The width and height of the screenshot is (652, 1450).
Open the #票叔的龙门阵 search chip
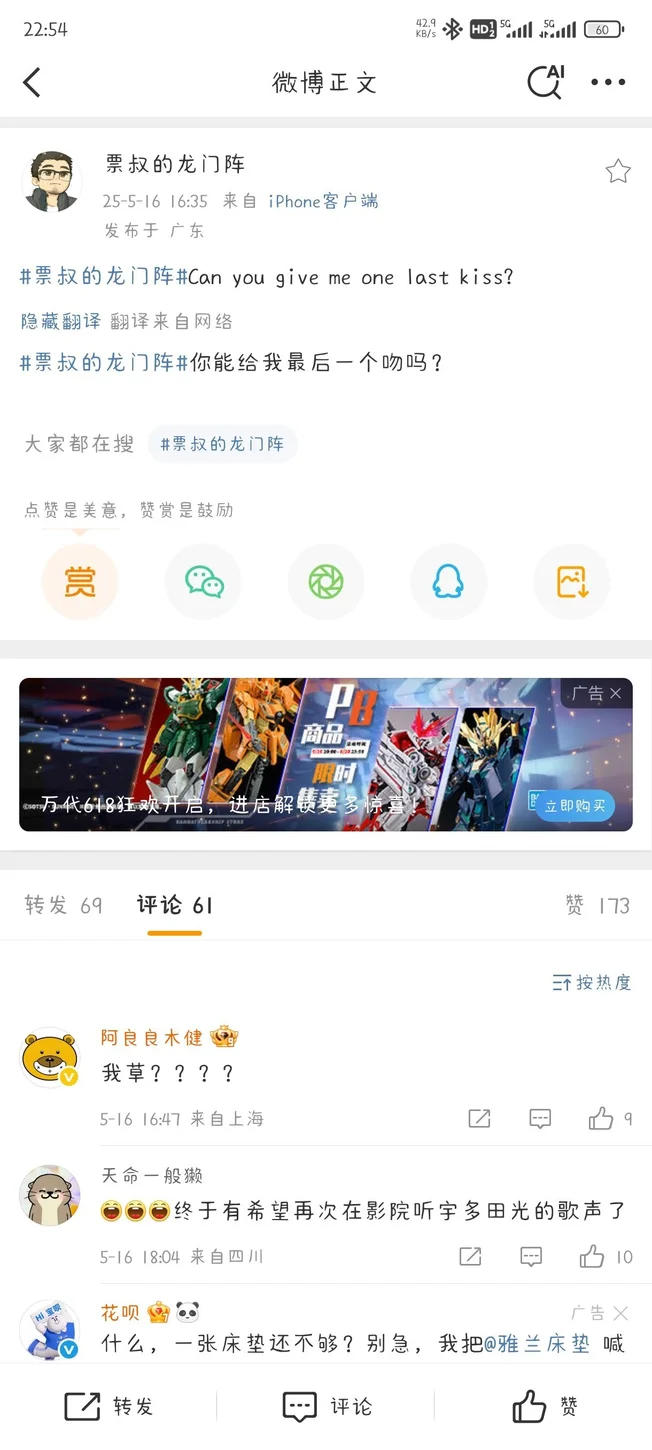(222, 444)
